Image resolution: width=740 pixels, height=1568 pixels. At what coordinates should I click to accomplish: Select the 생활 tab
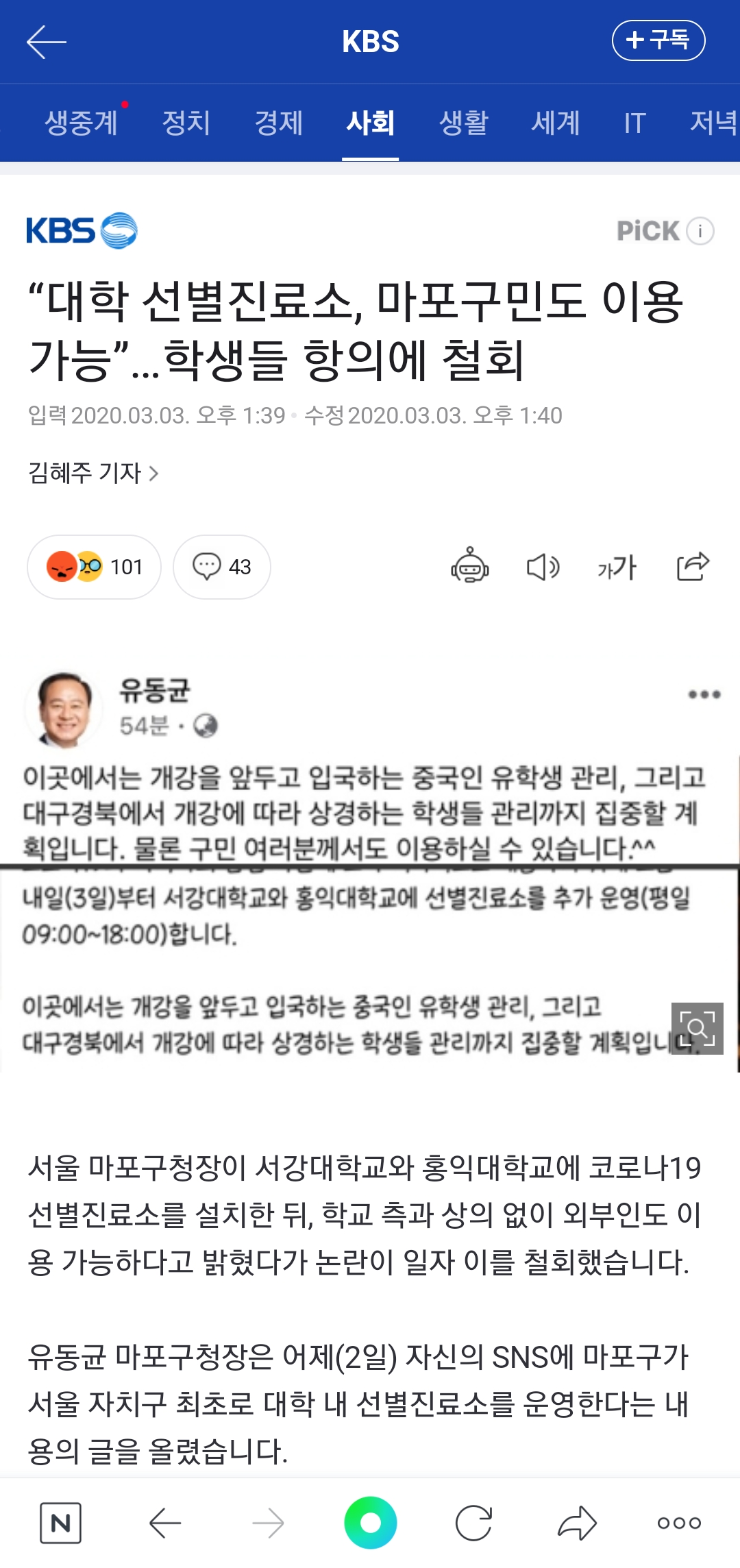point(463,123)
